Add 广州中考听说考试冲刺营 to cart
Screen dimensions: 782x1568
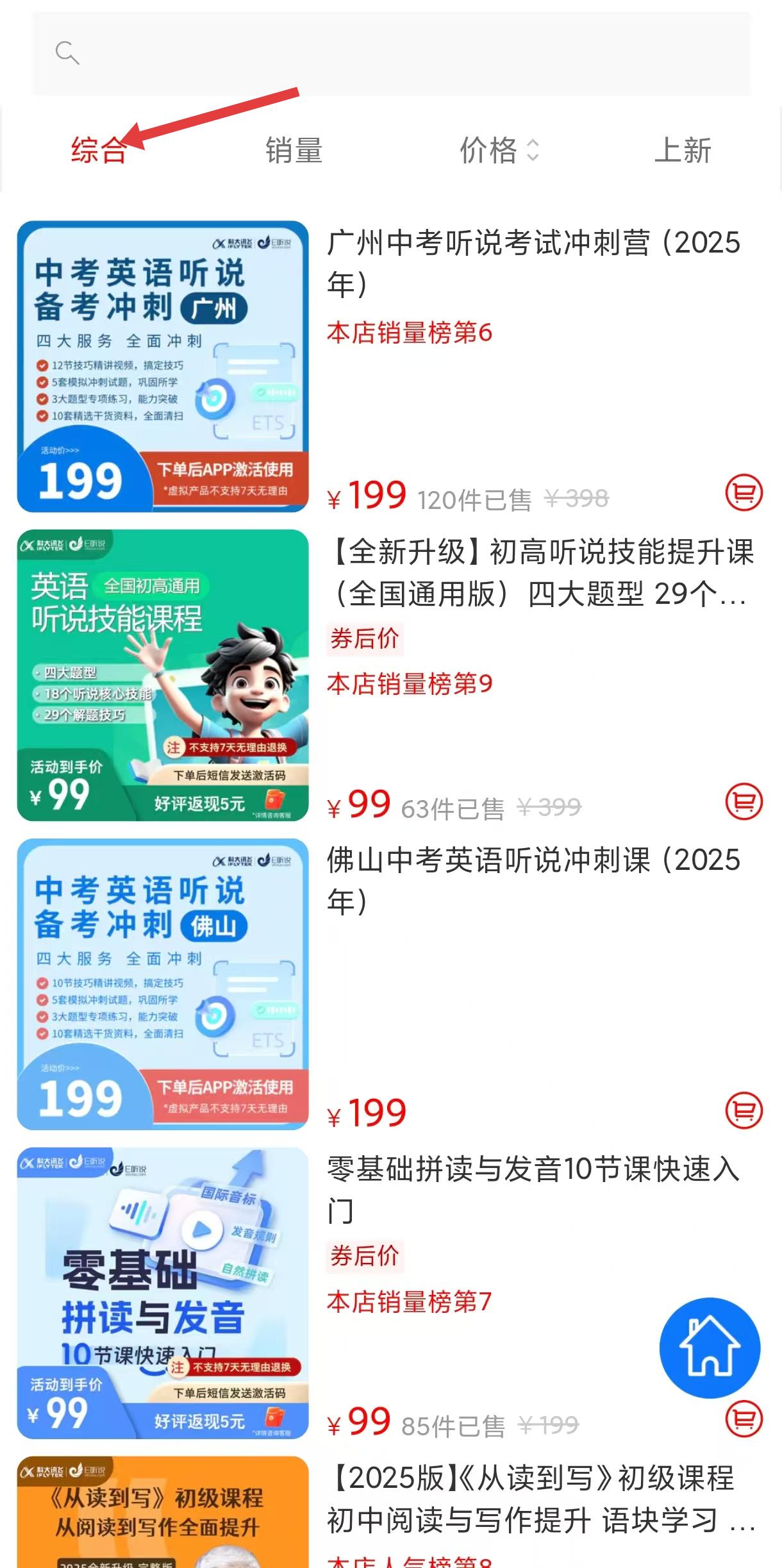[x=744, y=493]
